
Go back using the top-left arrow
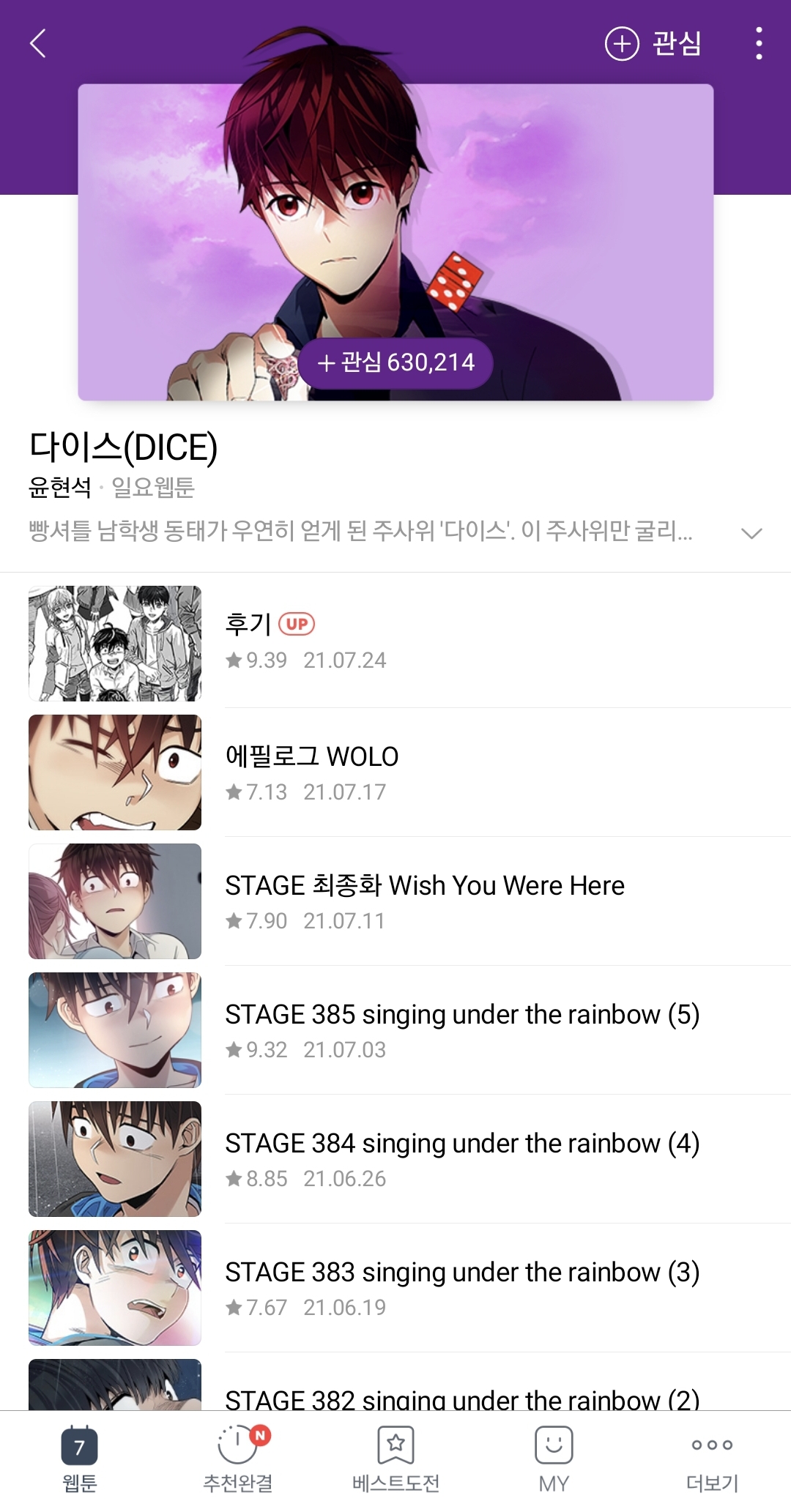(x=38, y=43)
